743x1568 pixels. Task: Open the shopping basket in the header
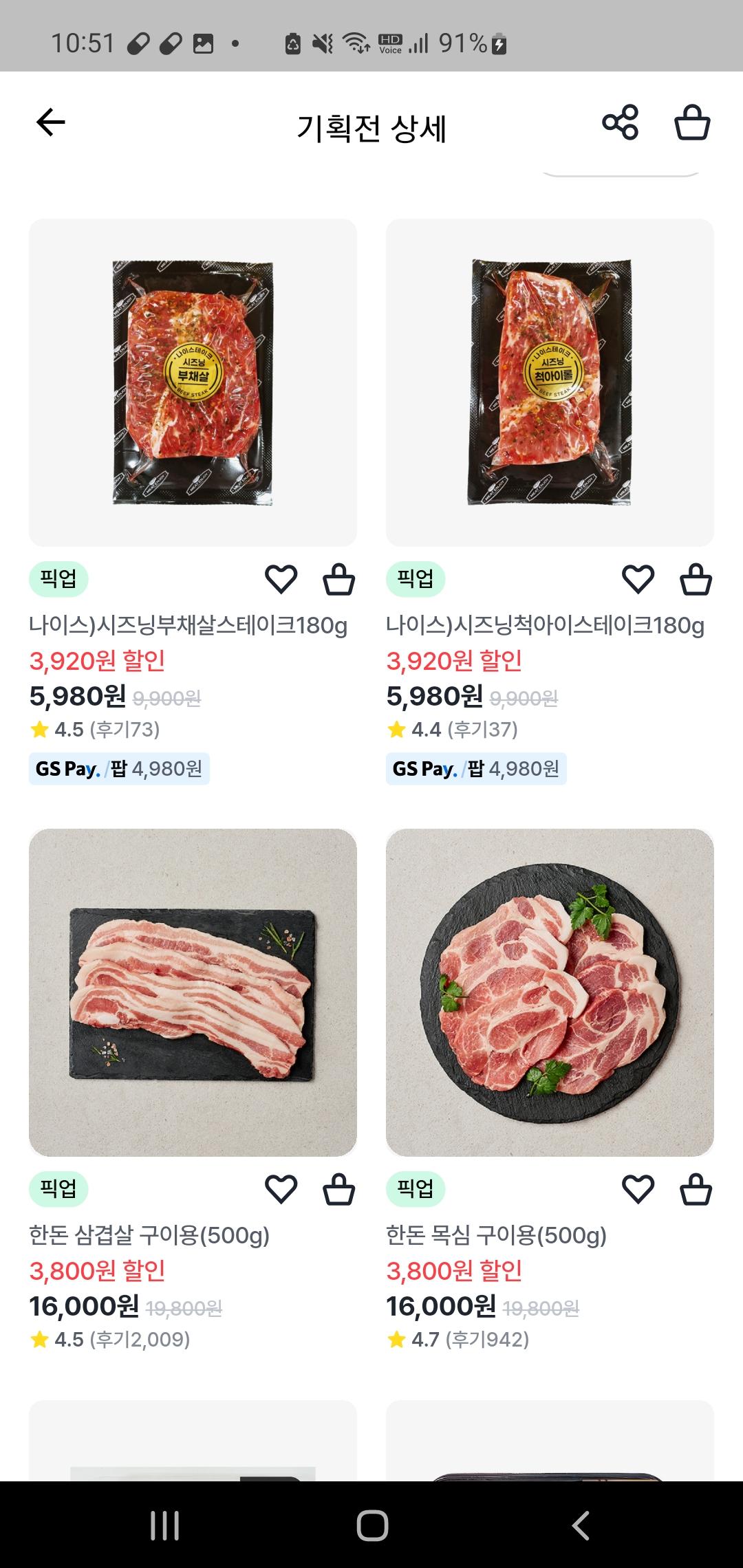[691, 123]
